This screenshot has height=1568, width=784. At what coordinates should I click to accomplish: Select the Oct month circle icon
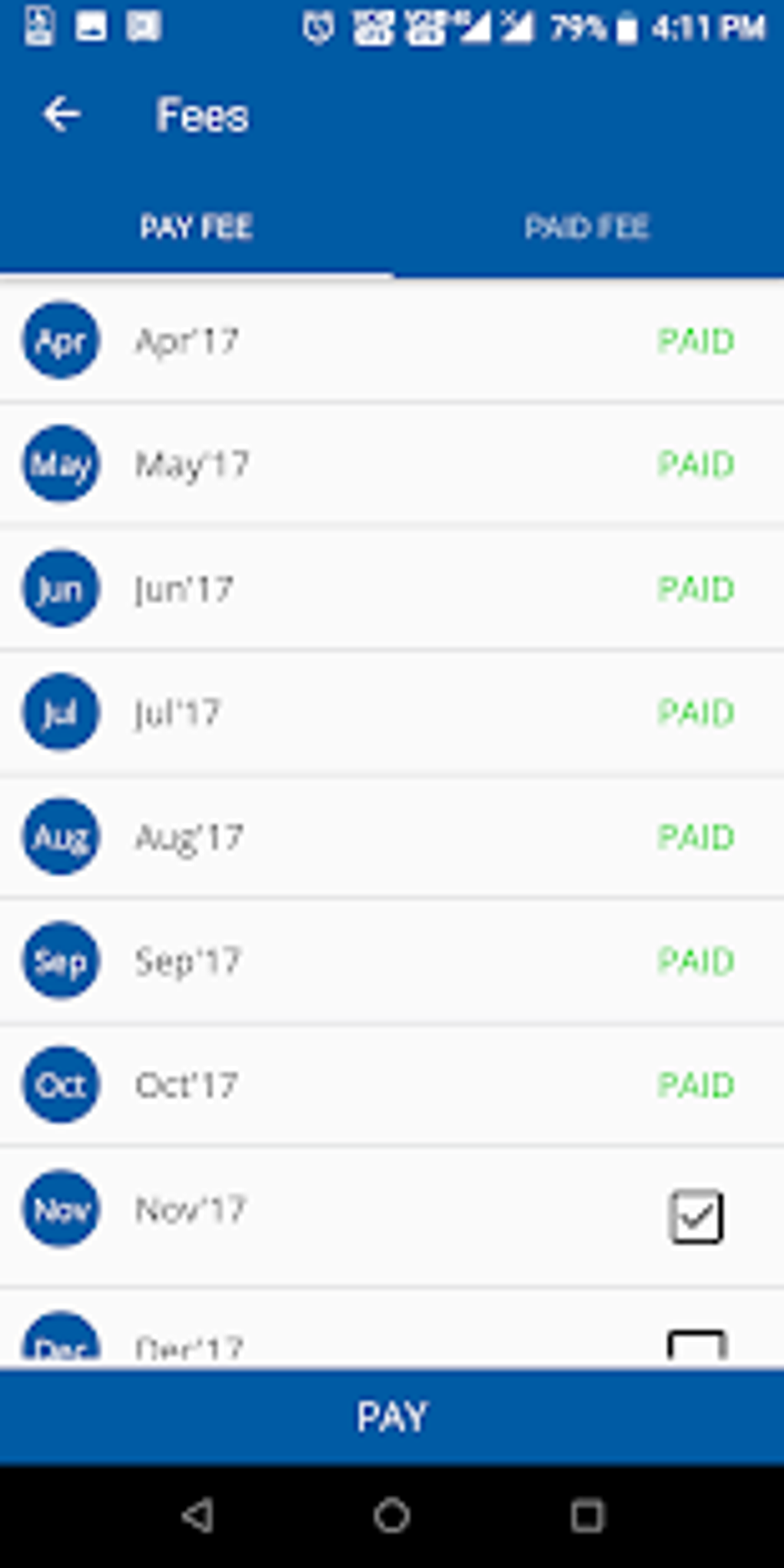[61, 1085]
